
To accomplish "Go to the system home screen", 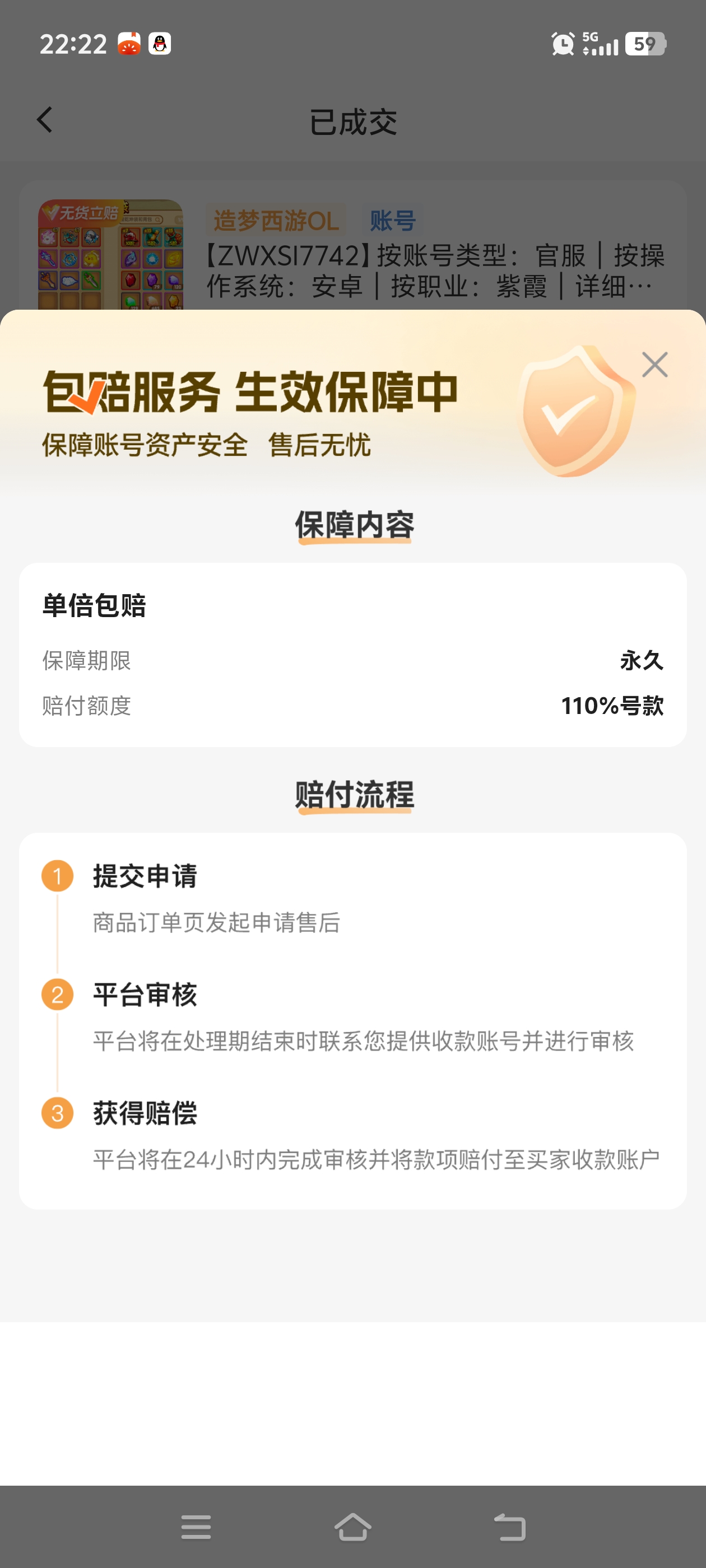I will (352, 1527).
